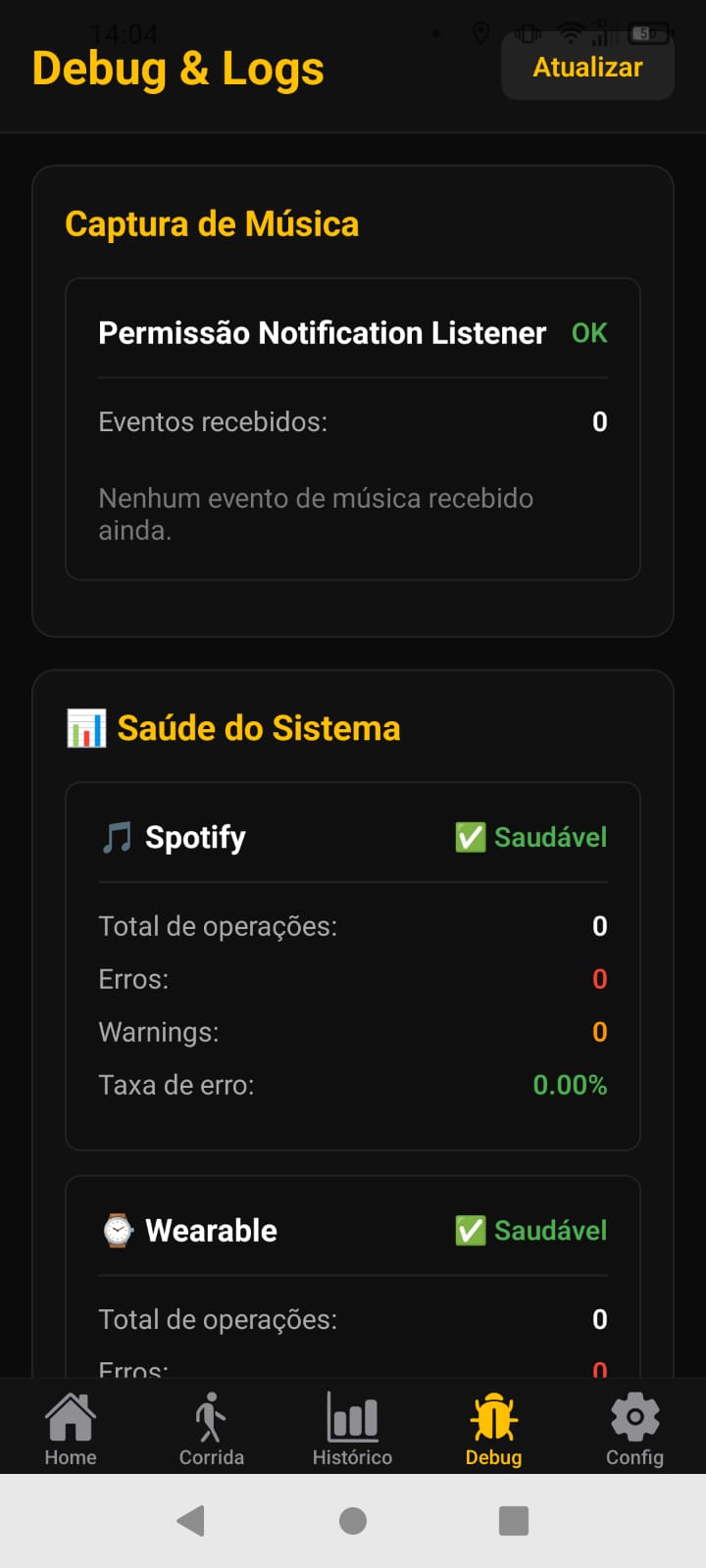706x1568 pixels.
Task: Click the green checkmark next to Wearable Saudável
Action: coord(470,1230)
